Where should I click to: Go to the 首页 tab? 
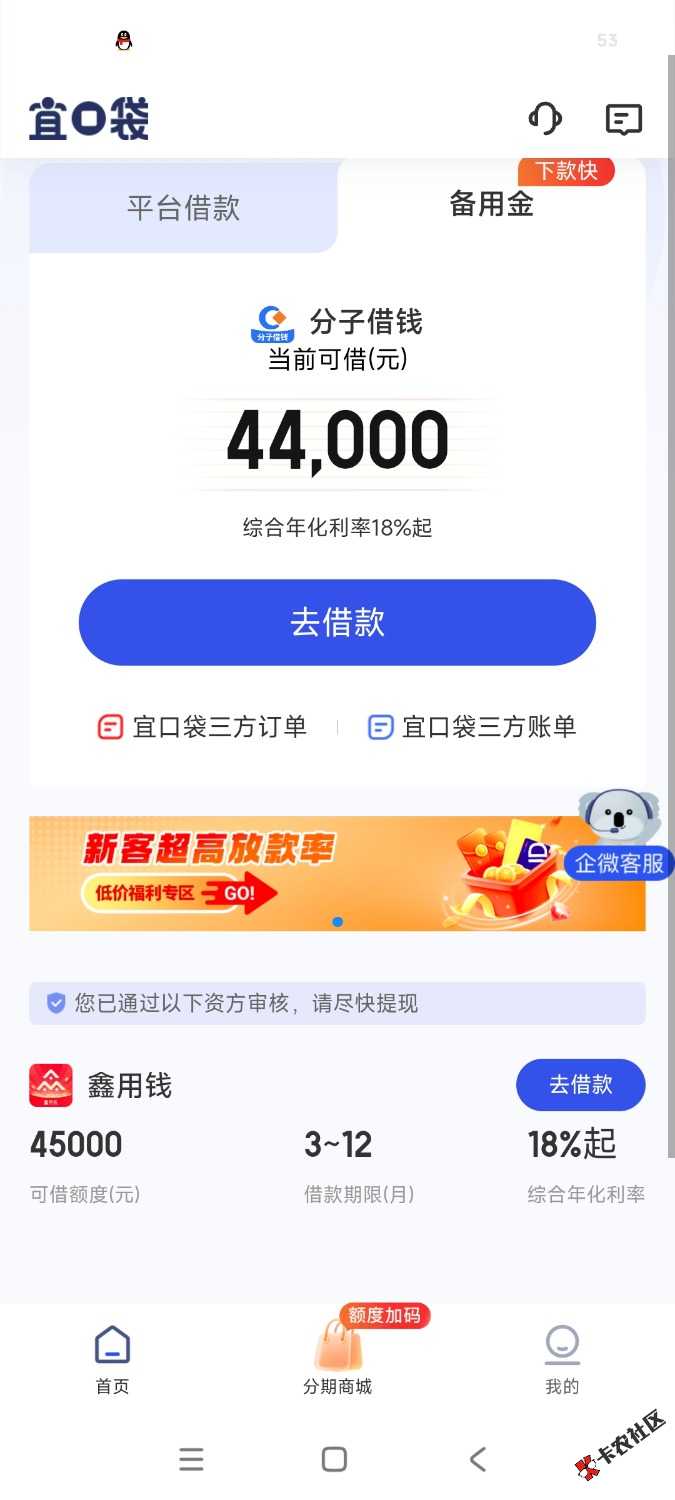click(112, 1358)
